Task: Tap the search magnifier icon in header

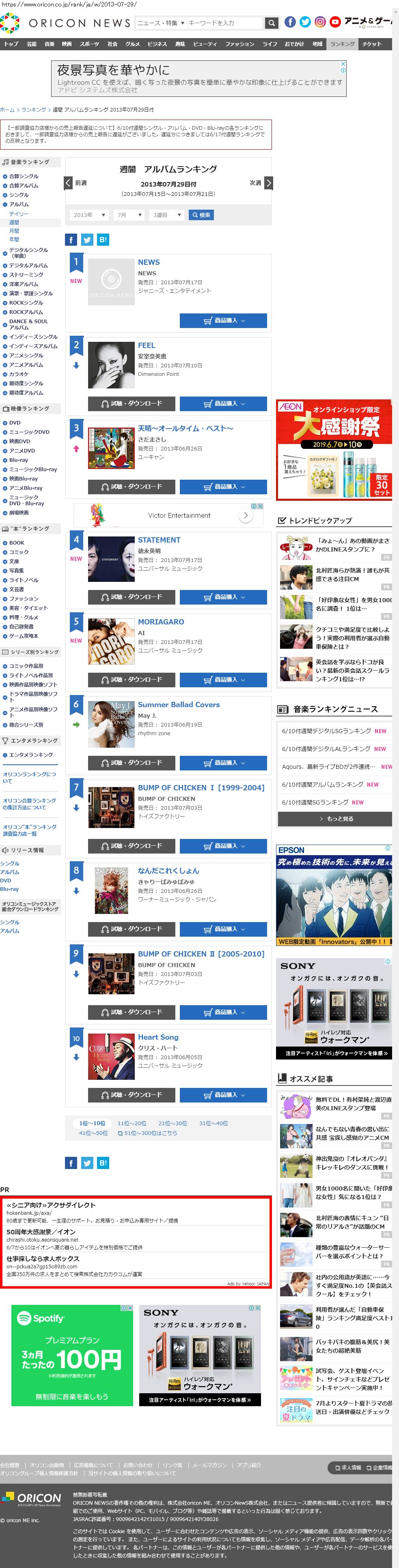Action: [x=272, y=23]
